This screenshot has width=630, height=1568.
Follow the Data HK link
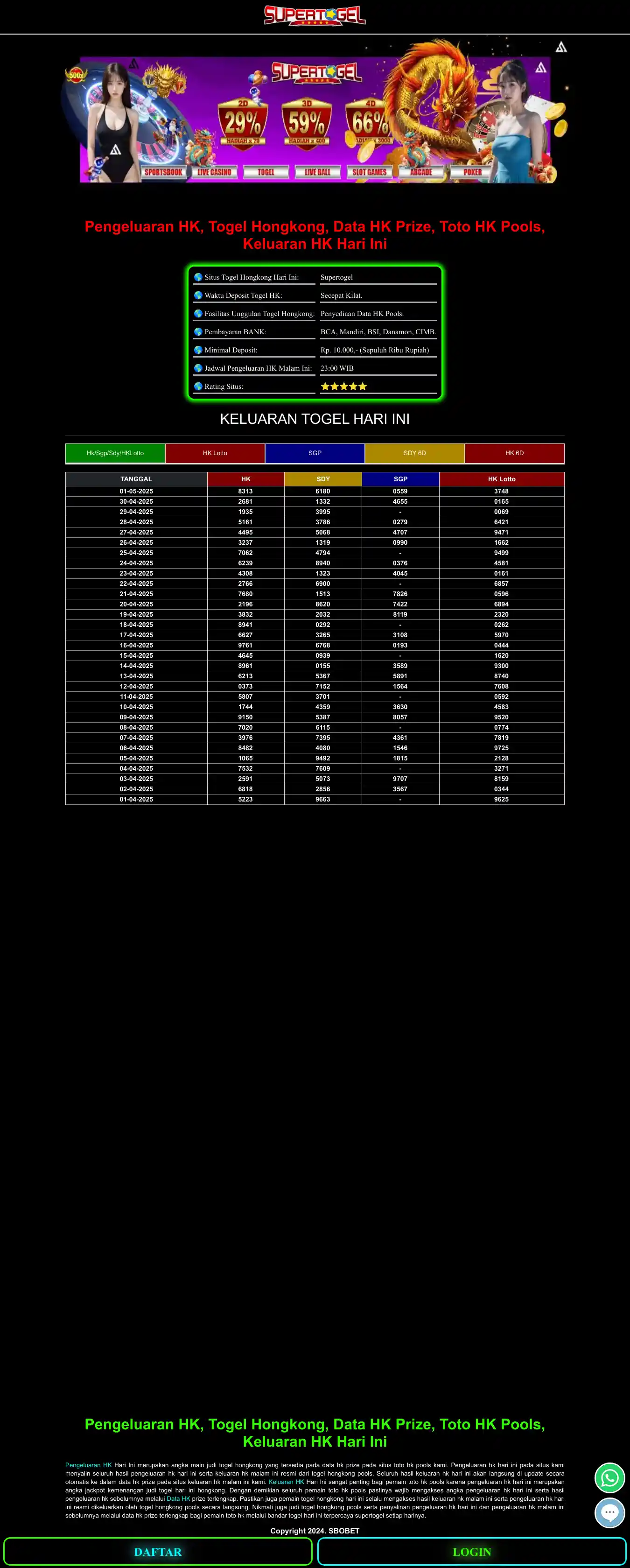(178, 1498)
